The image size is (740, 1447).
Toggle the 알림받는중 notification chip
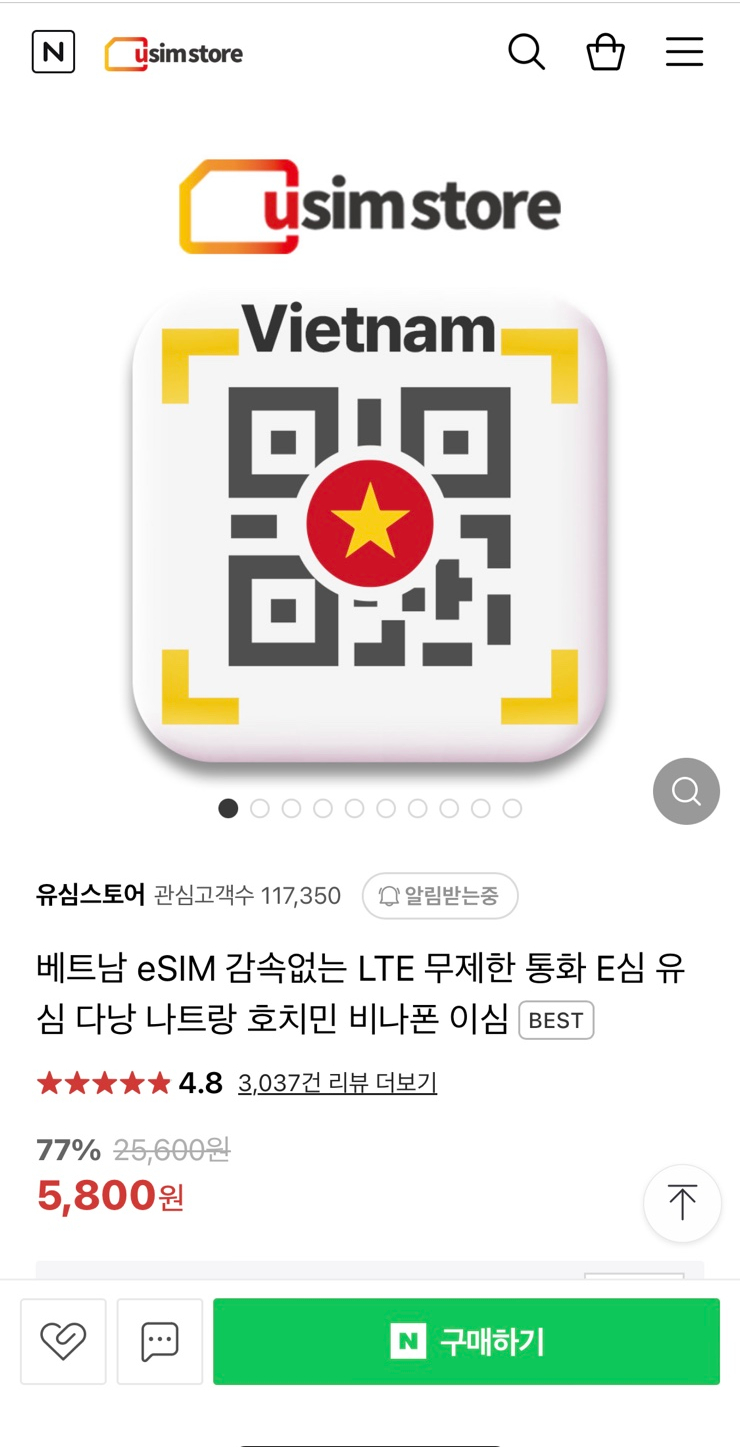[440, 895]
